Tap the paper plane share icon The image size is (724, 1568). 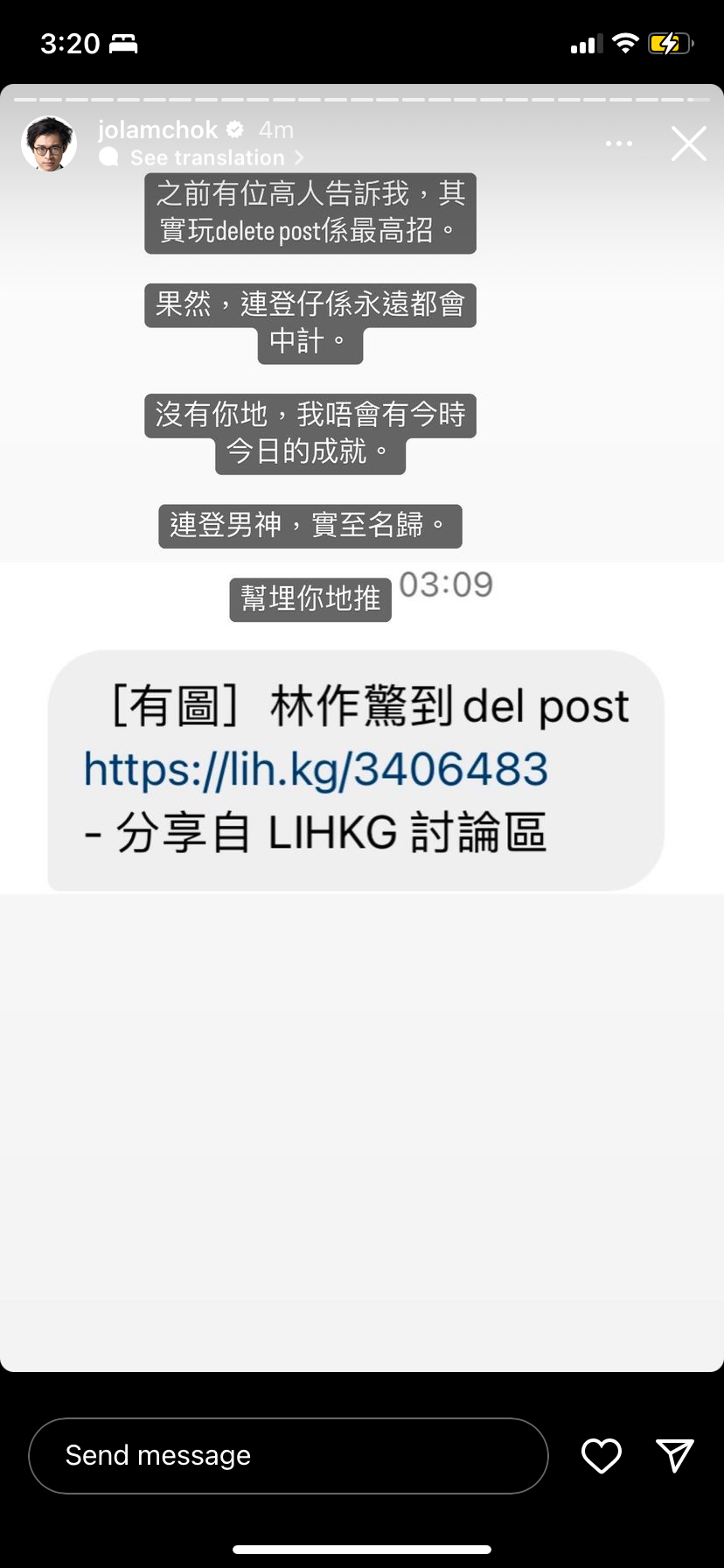pyautogui.click(x=673, y=1454)
